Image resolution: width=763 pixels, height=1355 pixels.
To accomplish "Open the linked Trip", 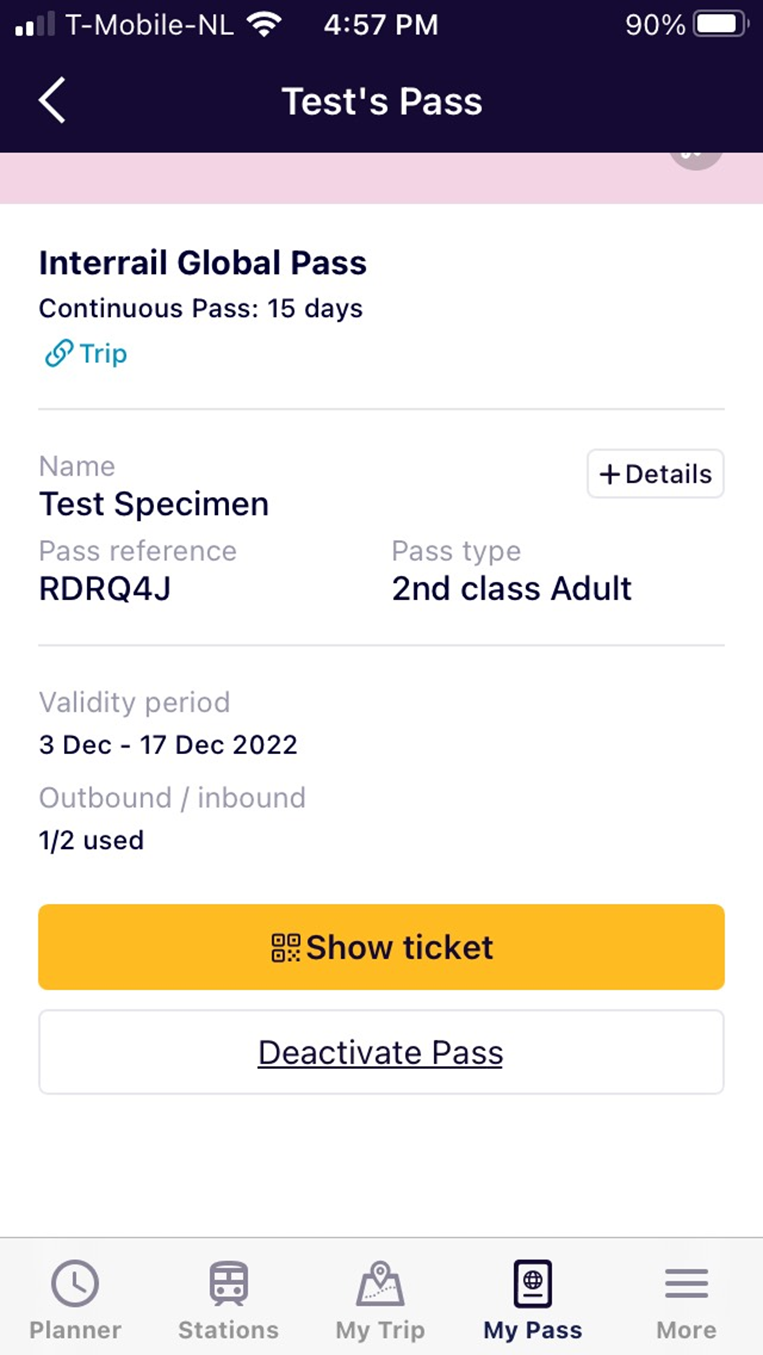I will 86,354.
